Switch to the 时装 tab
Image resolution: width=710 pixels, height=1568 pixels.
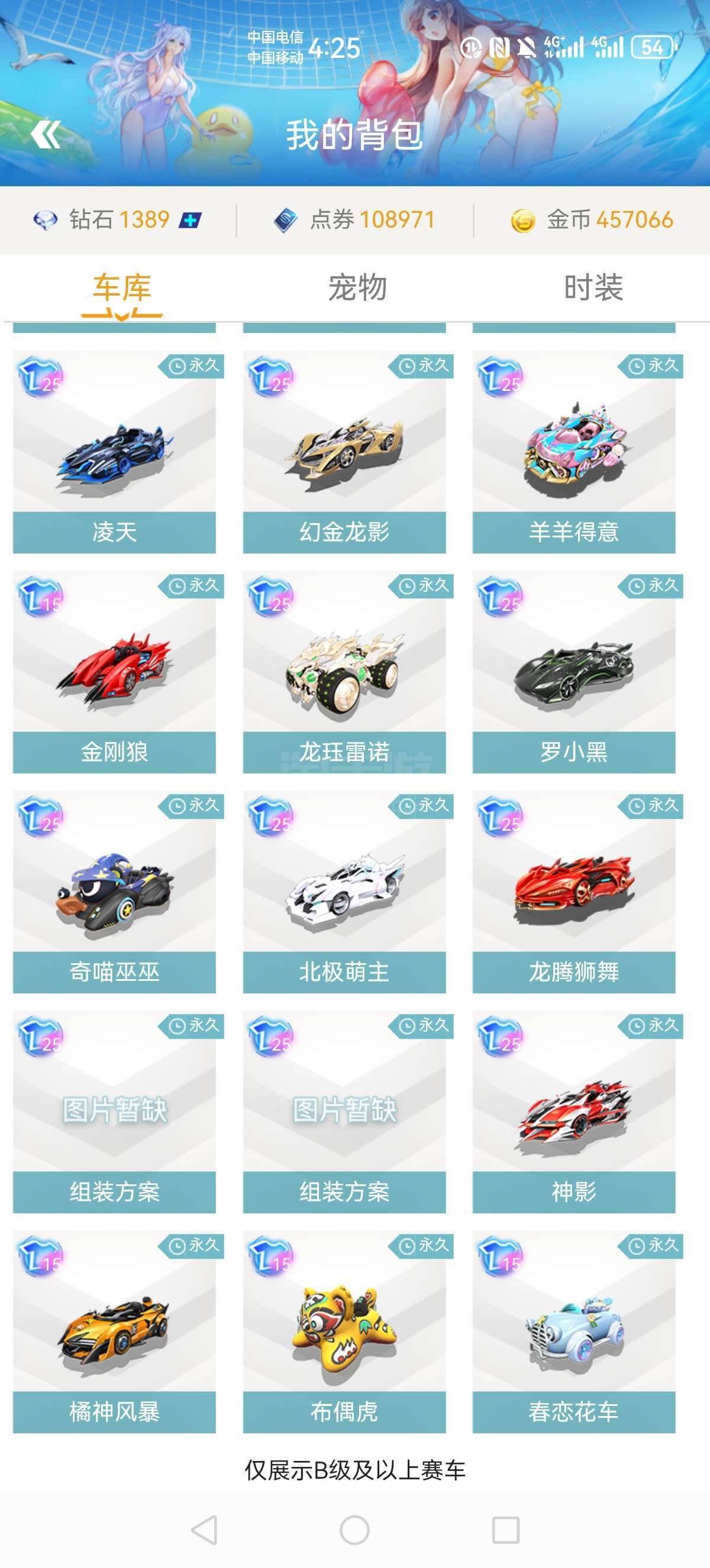click(x=593, y=287)
